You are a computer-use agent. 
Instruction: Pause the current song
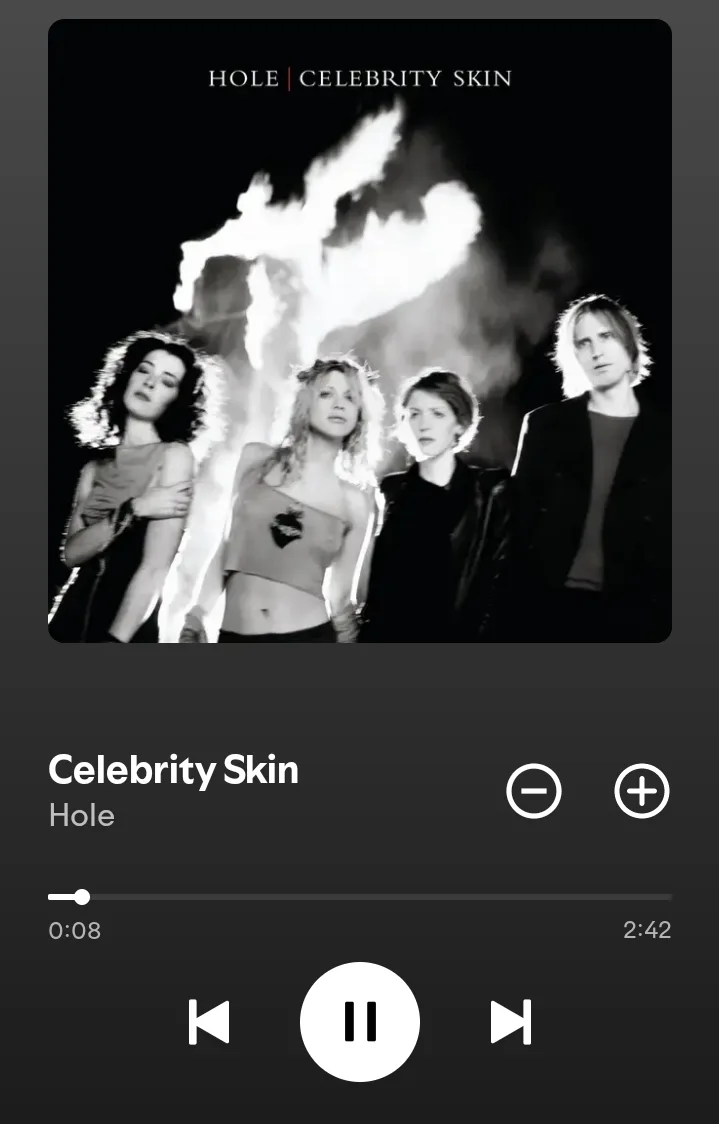pyautogui.click(x=359, y=1021)
